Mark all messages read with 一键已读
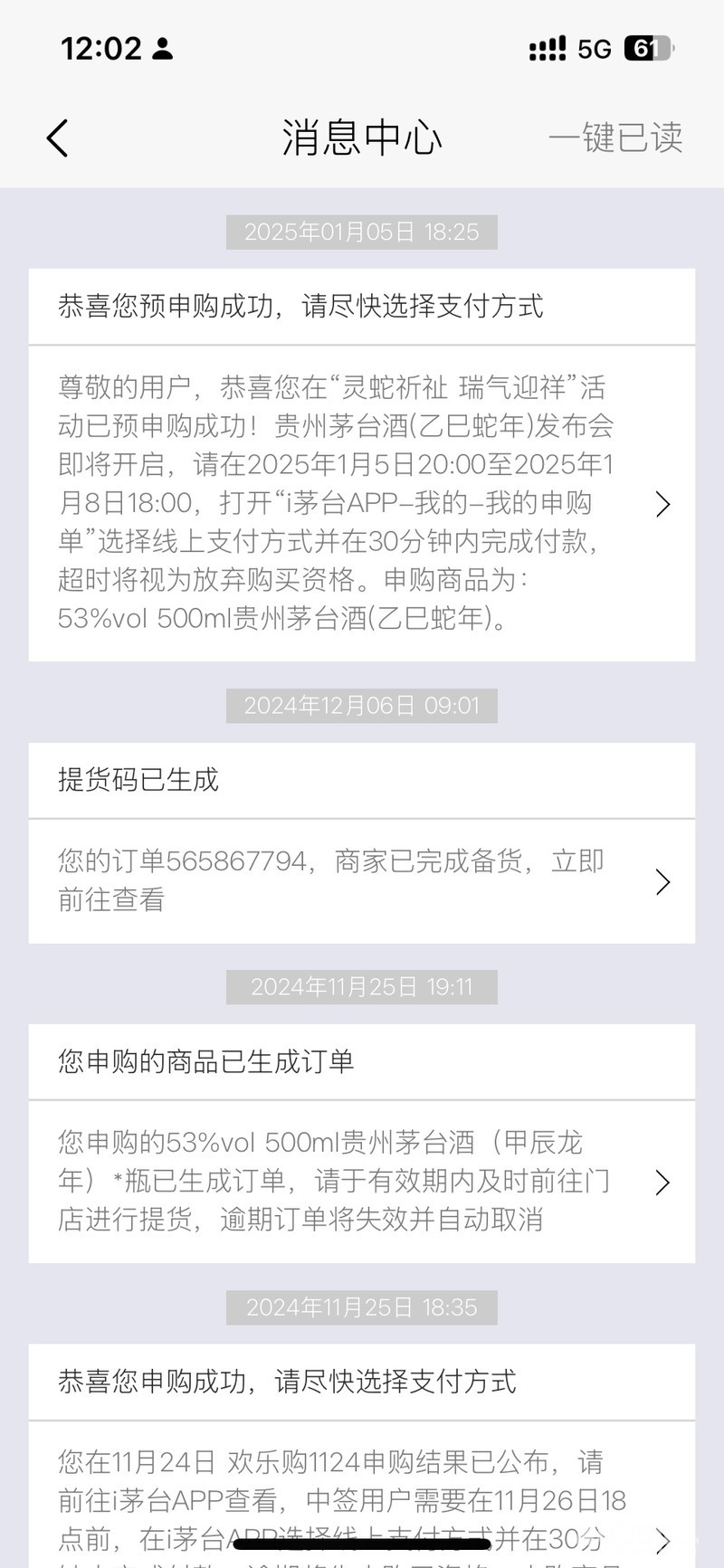The height and width of the screenshot is (1568, 724). [x=615, y=138]
